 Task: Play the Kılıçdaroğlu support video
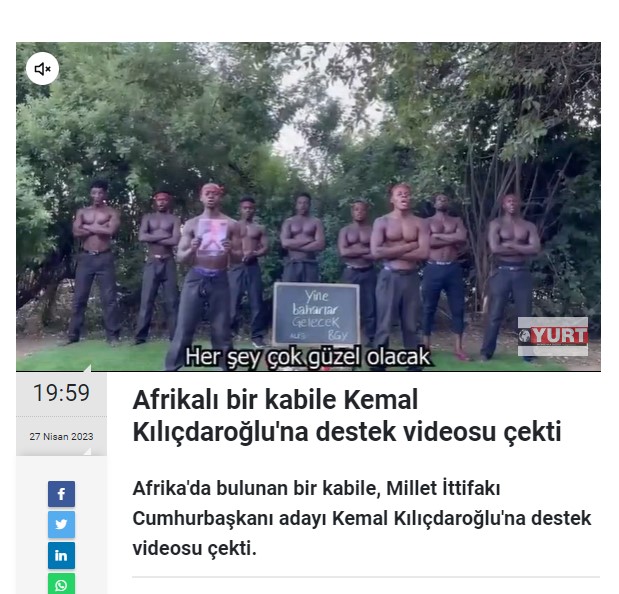pos(308,207)
